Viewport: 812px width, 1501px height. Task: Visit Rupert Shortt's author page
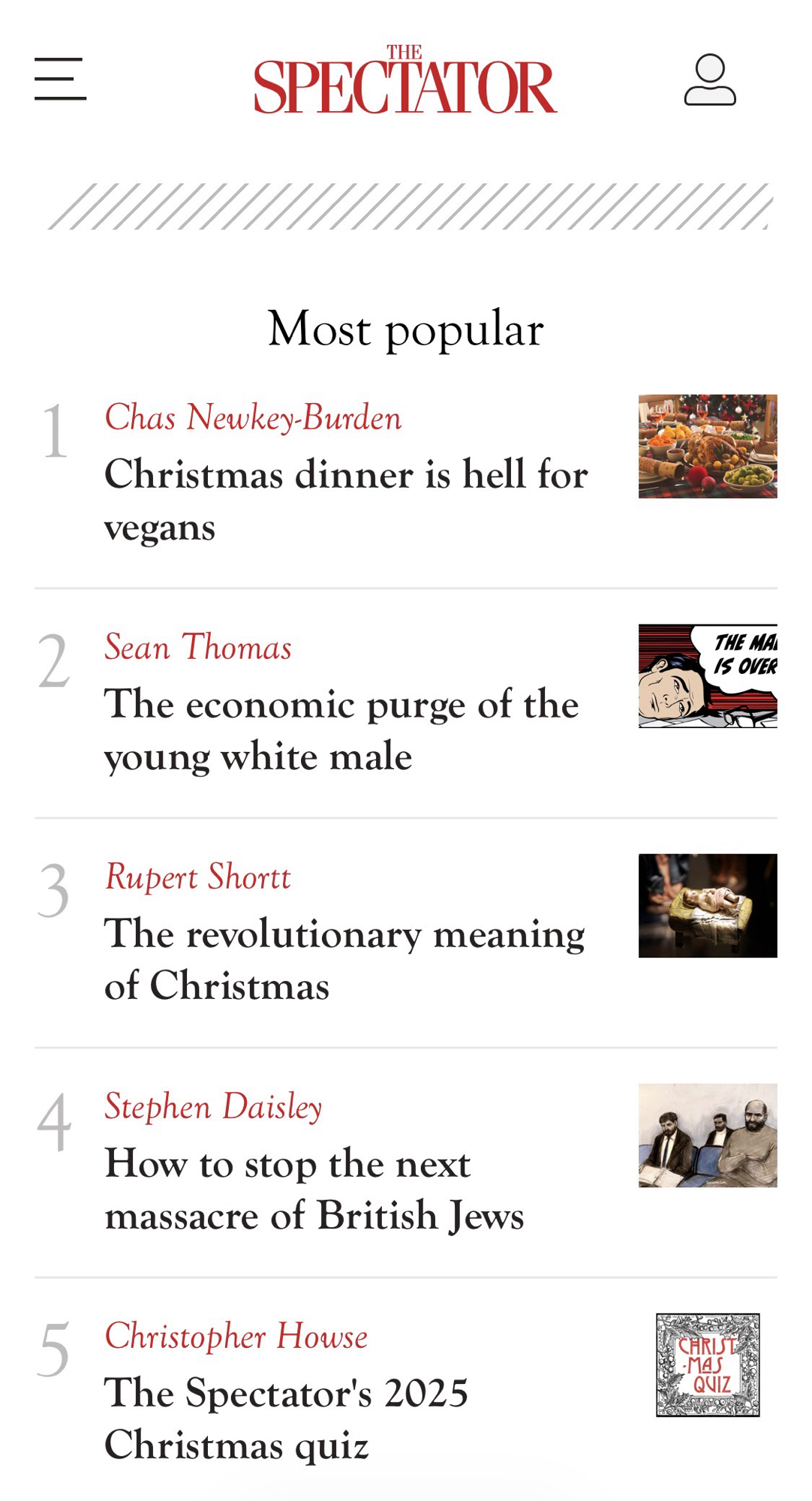click(198, 877)
